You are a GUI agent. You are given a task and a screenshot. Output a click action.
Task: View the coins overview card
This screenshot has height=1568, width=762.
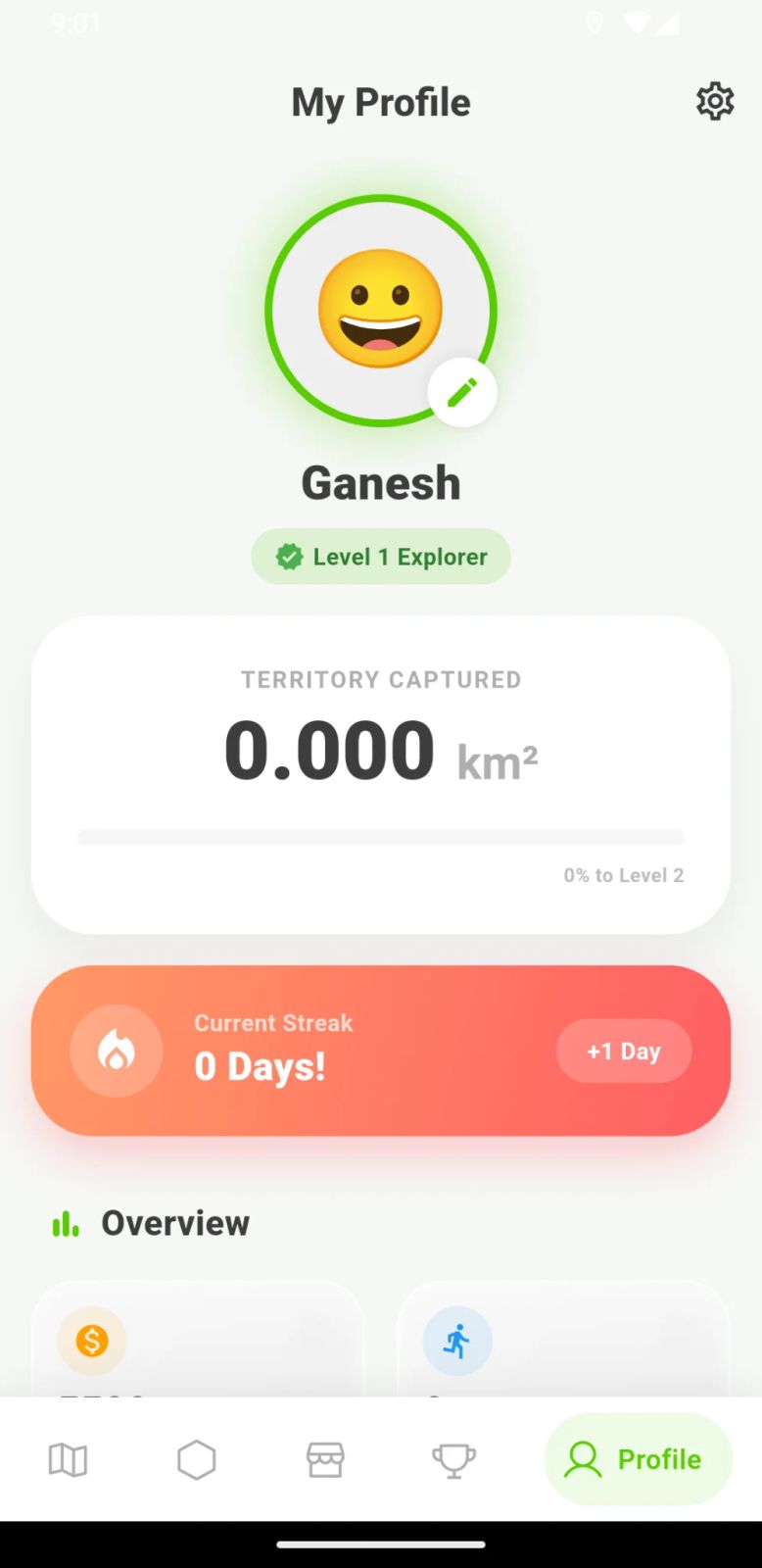tap(198, 1341)
